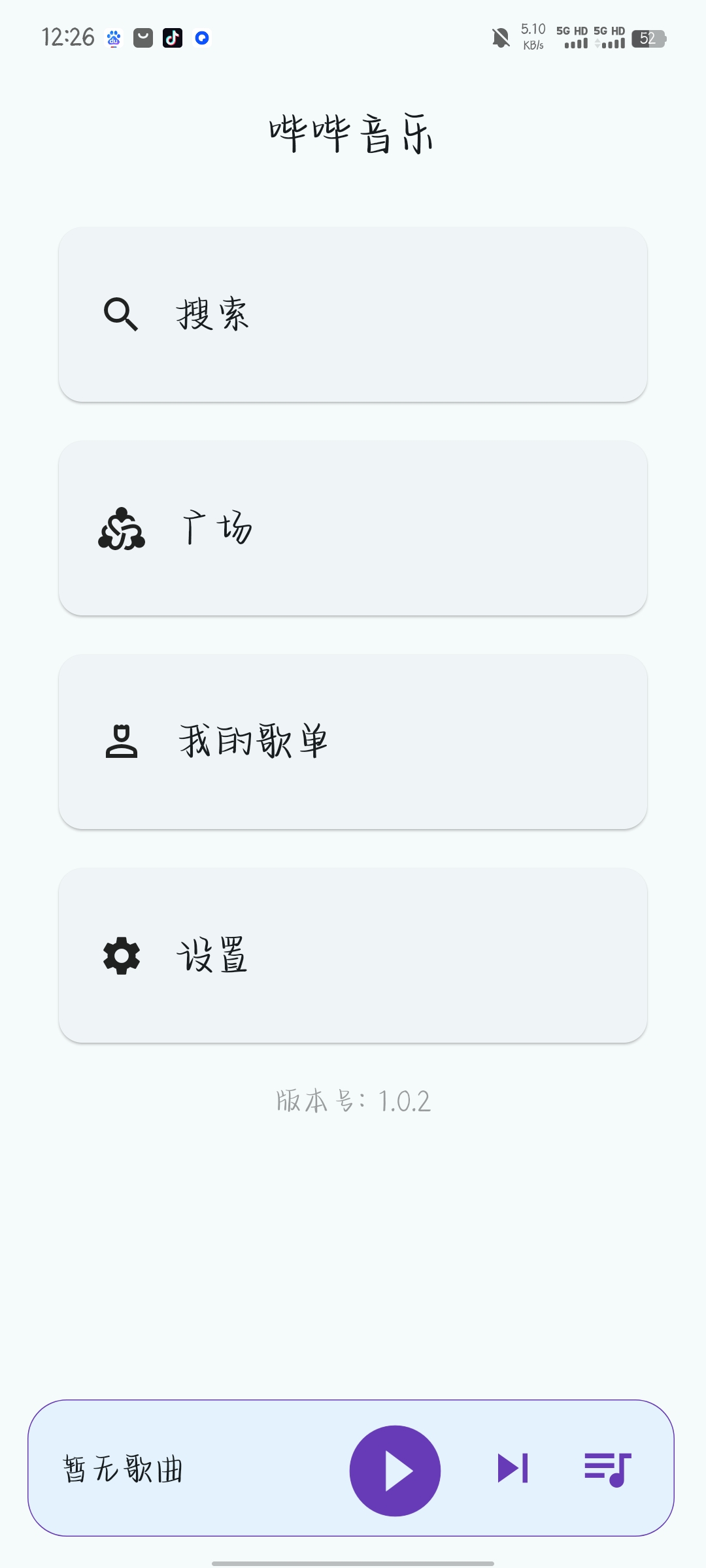Image resolution: width=706 pixels, height=1568 pixels.
Task: Go to 我的歌单 playlists
Action: [x=353, y=742]
